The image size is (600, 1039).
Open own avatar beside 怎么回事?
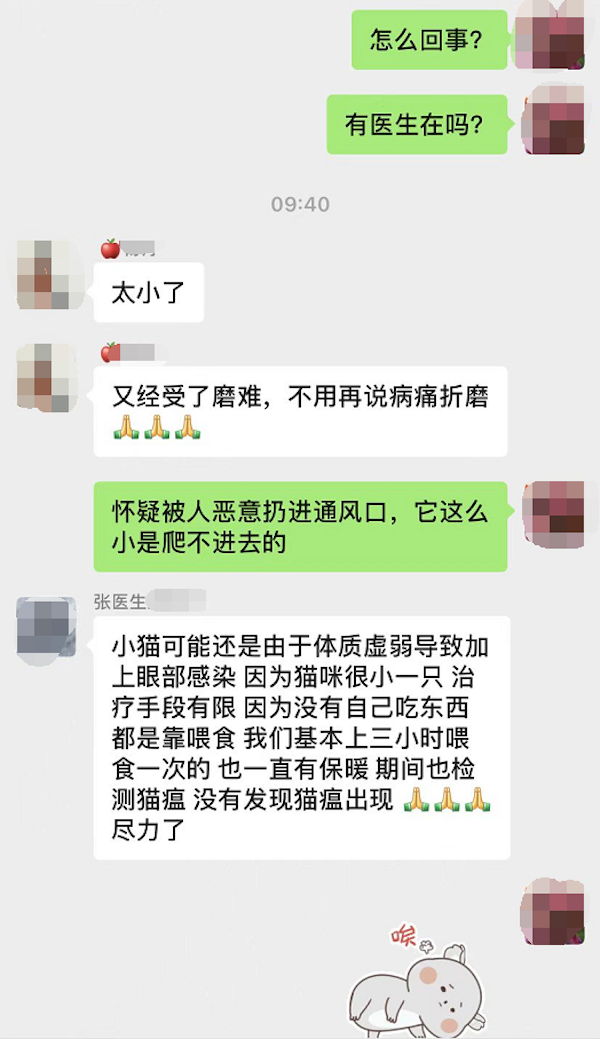click(x=553, y=35)
